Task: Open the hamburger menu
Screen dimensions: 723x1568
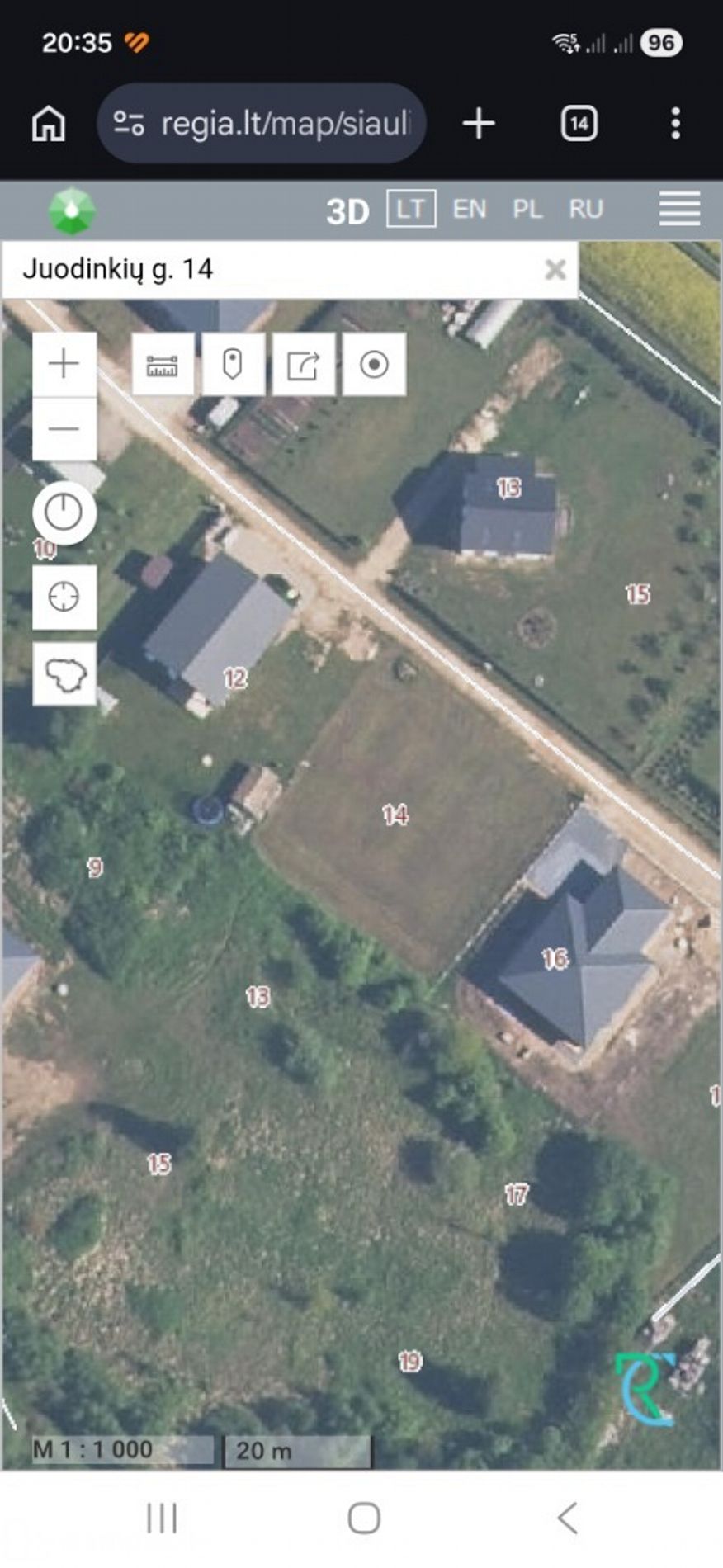Action: [679, 210]
